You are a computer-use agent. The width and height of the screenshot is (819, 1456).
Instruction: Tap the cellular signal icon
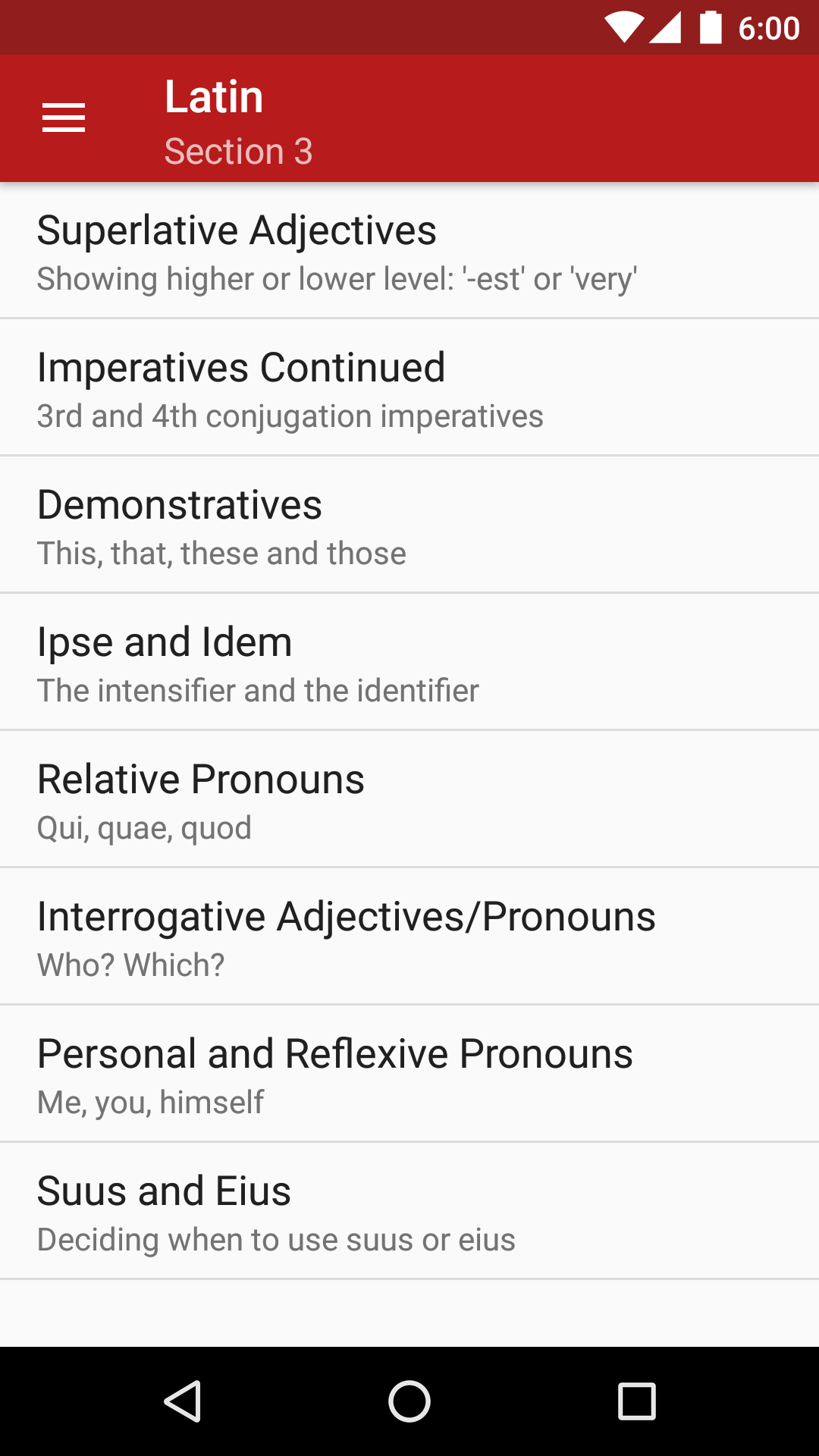point(667,28)
